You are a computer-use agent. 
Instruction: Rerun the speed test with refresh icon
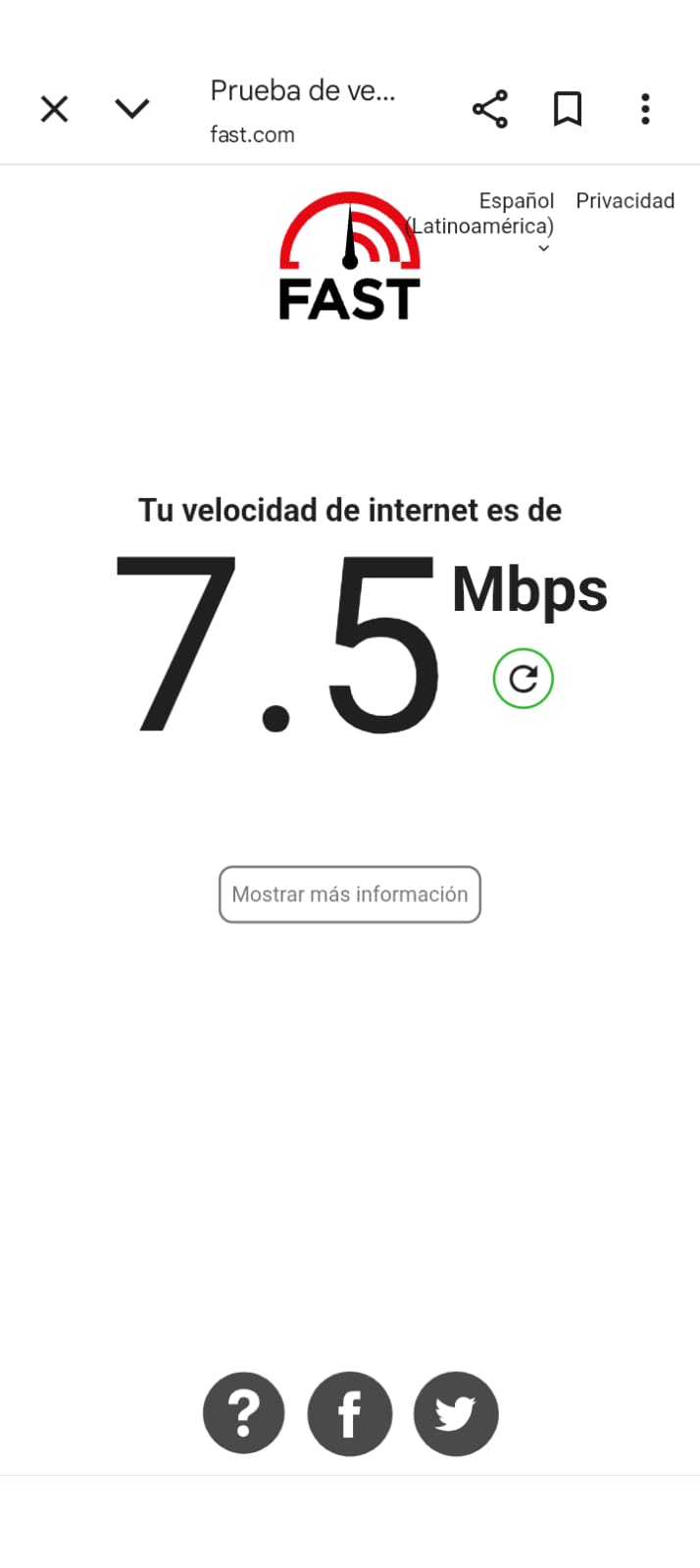click(524, 679)
